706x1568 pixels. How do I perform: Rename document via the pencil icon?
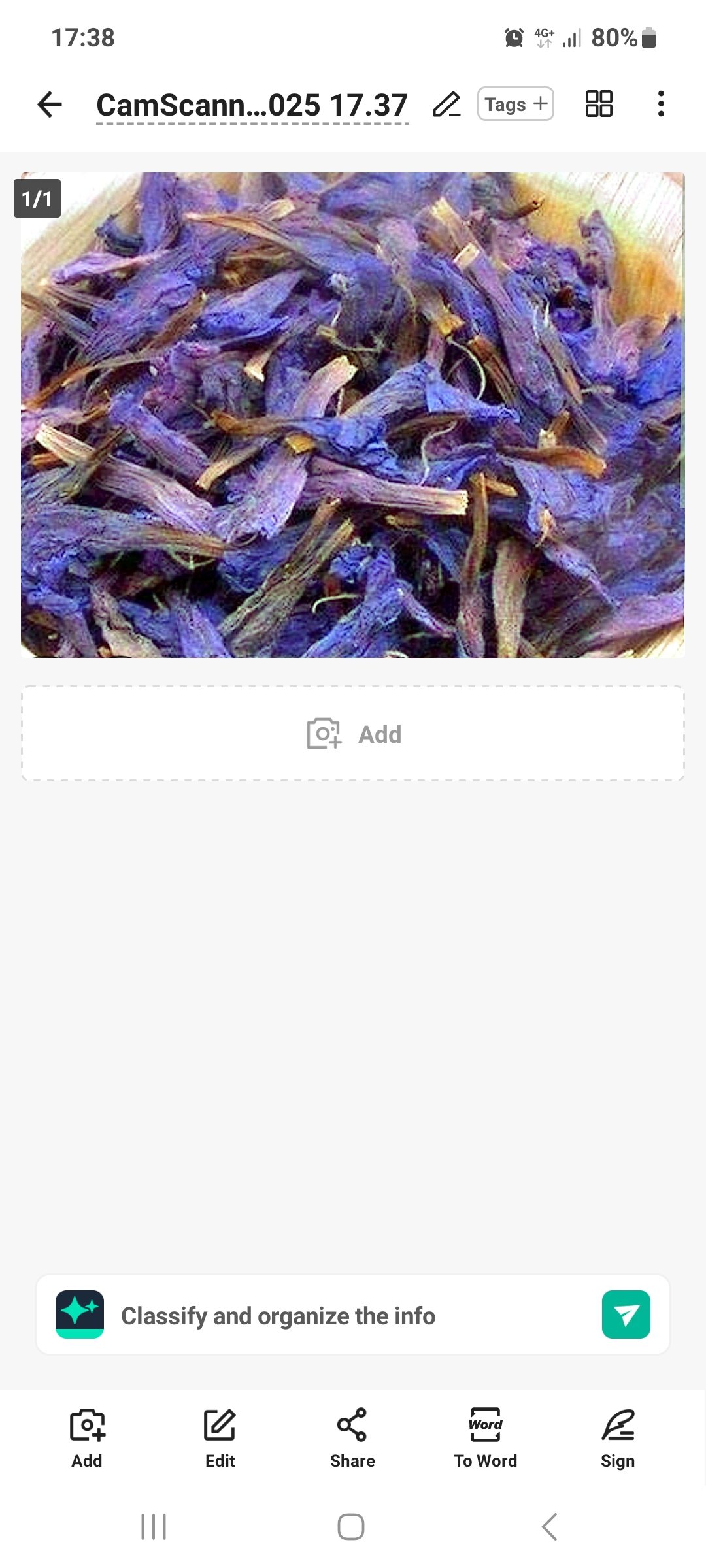[x=447, y=105]
